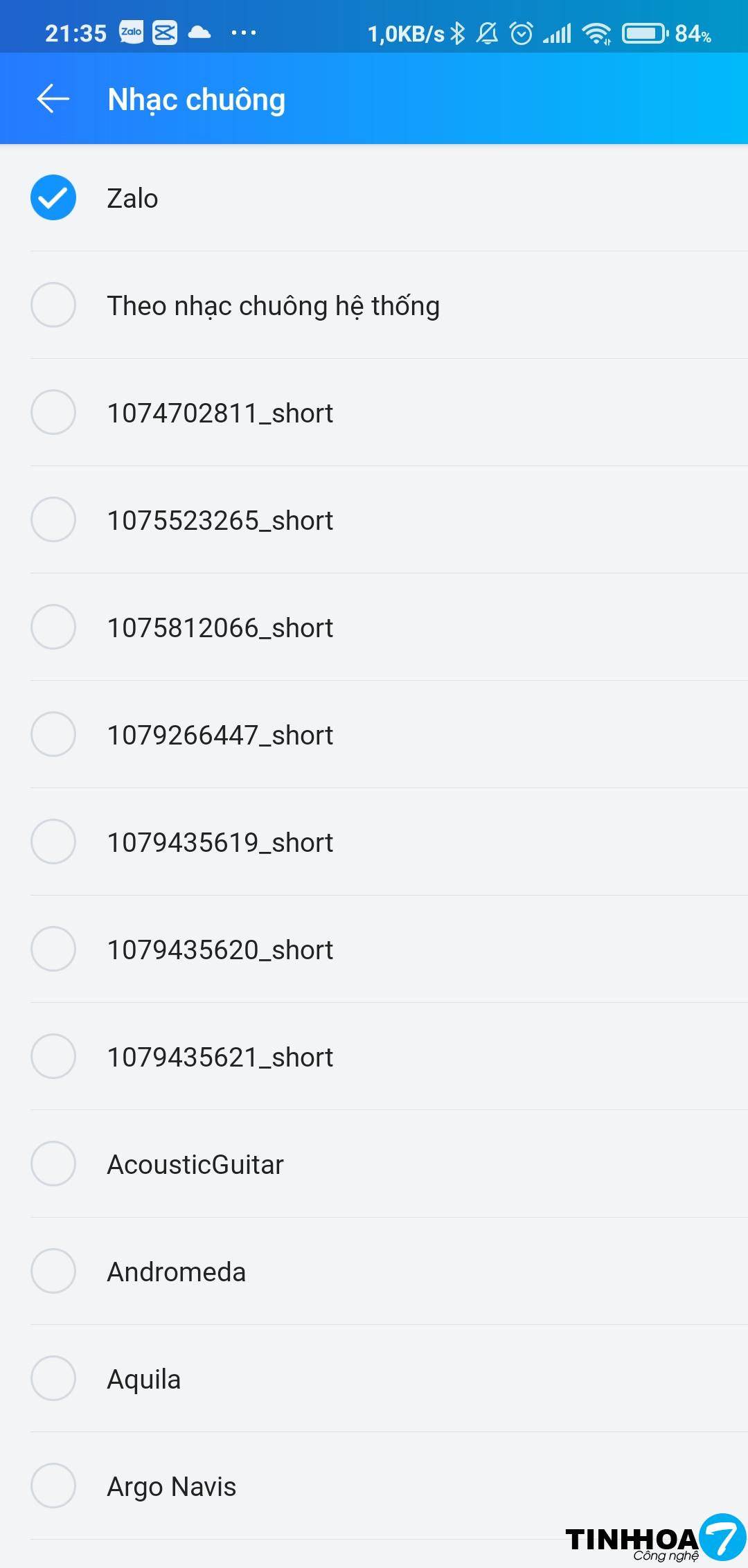Screen dimensions: 748x1568
Task: Select the 1079266447_short ringtone
Action: [x=53, y=735]
